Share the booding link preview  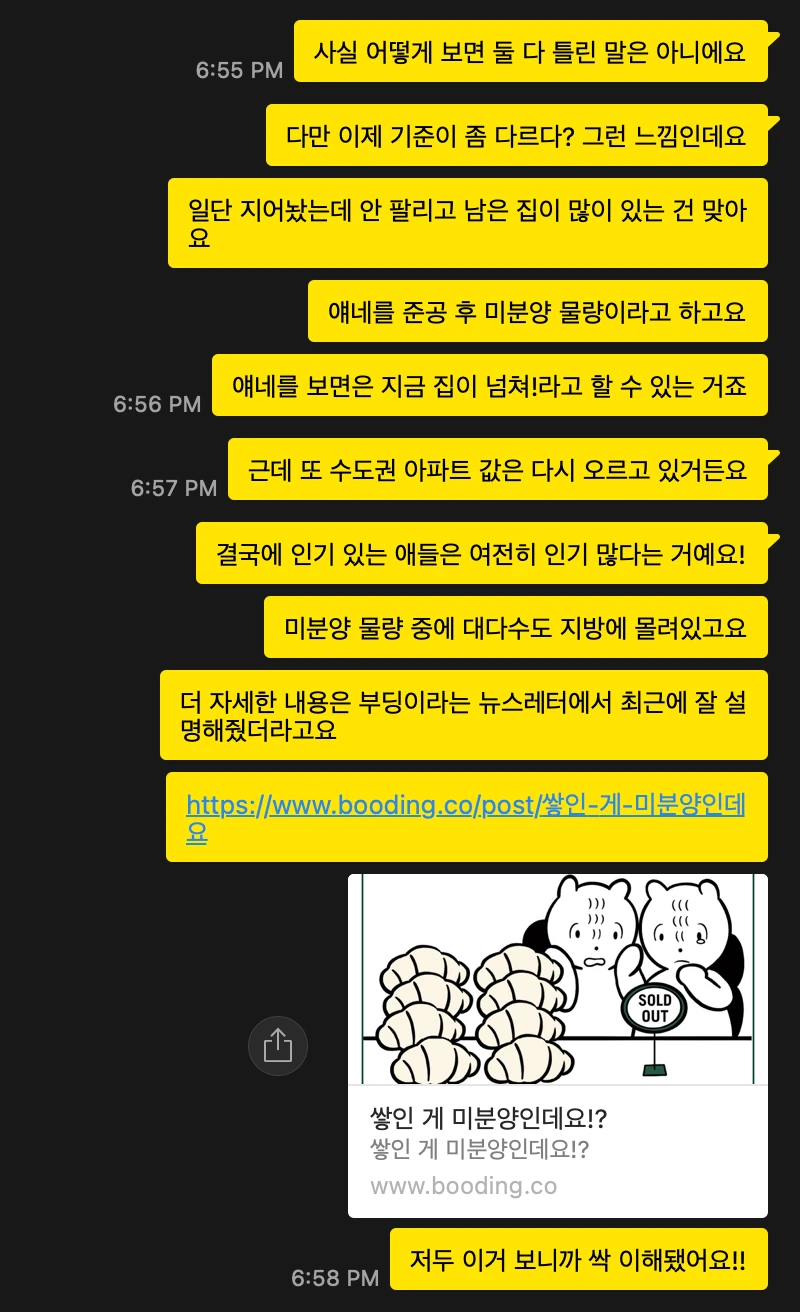point(278,1046)
